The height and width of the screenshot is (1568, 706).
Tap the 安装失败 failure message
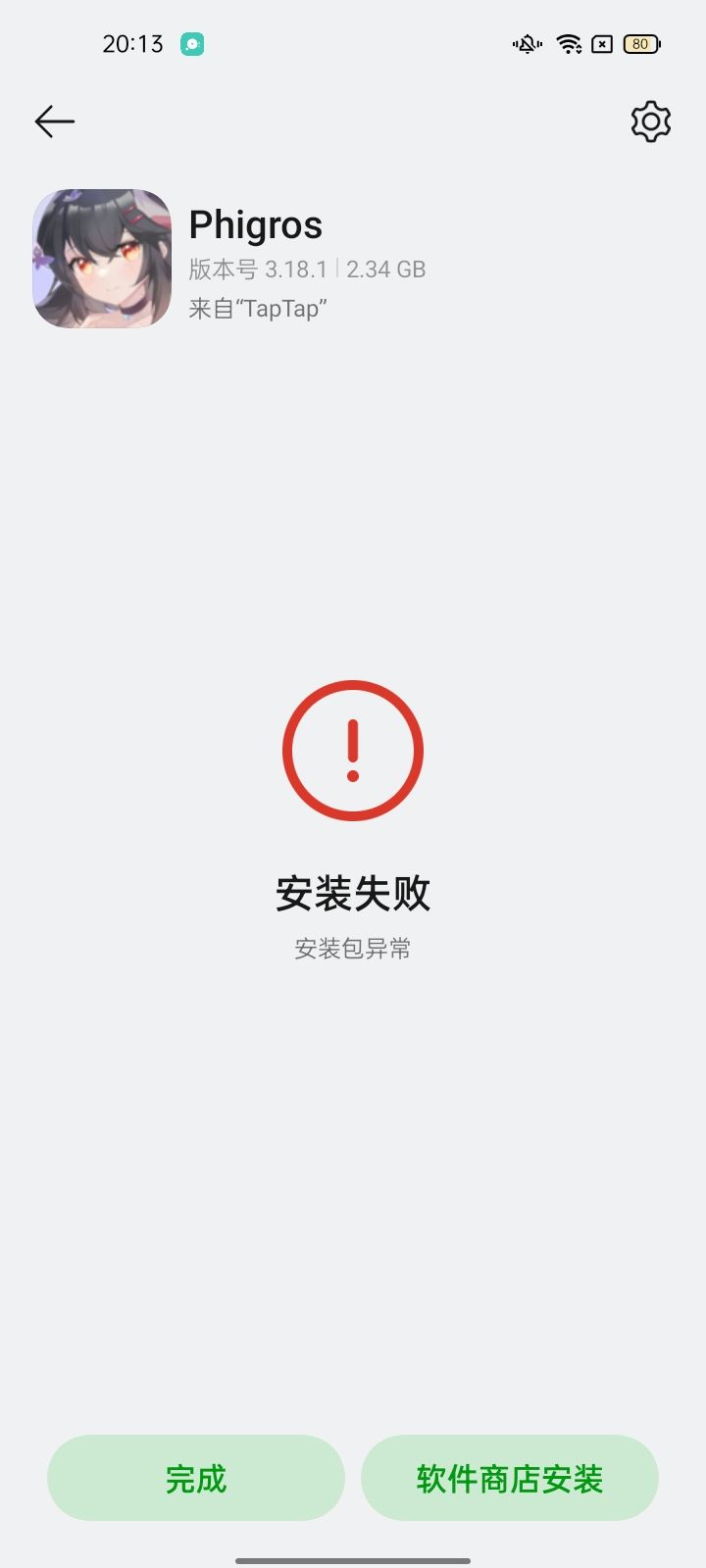pos(353,894)
